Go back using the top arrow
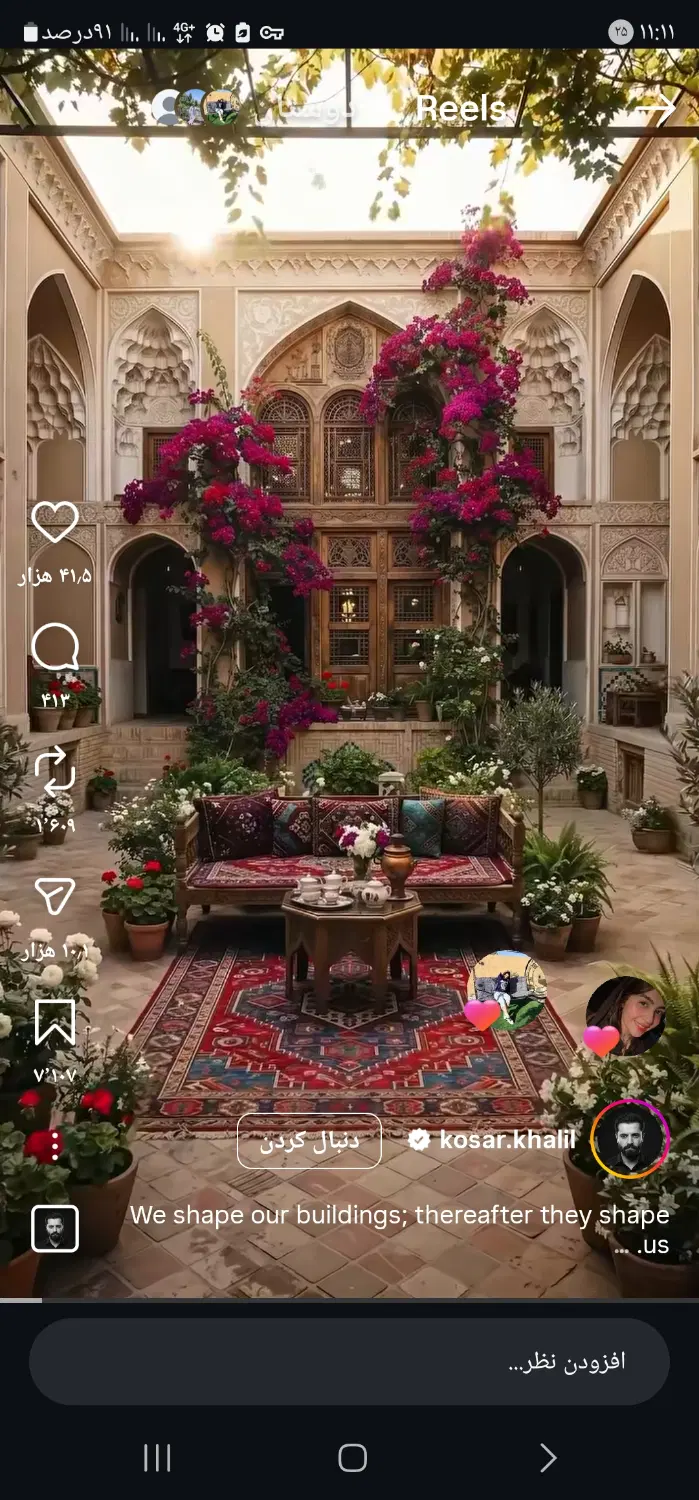The height and width of the screenshot is (1500, 699). coord(657,108)
